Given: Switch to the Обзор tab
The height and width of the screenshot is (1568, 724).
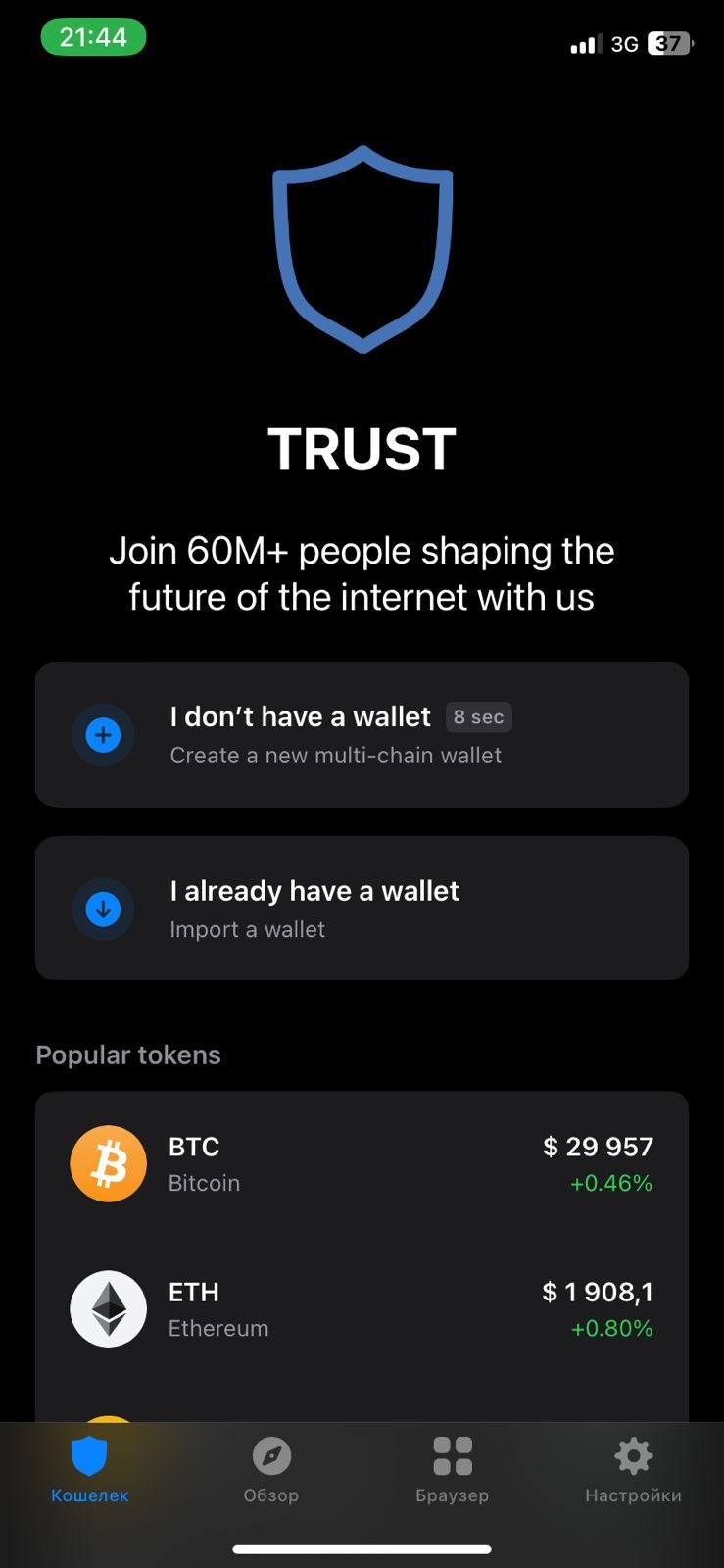Looking at the screenshot, I should [x=271, y=1470].
